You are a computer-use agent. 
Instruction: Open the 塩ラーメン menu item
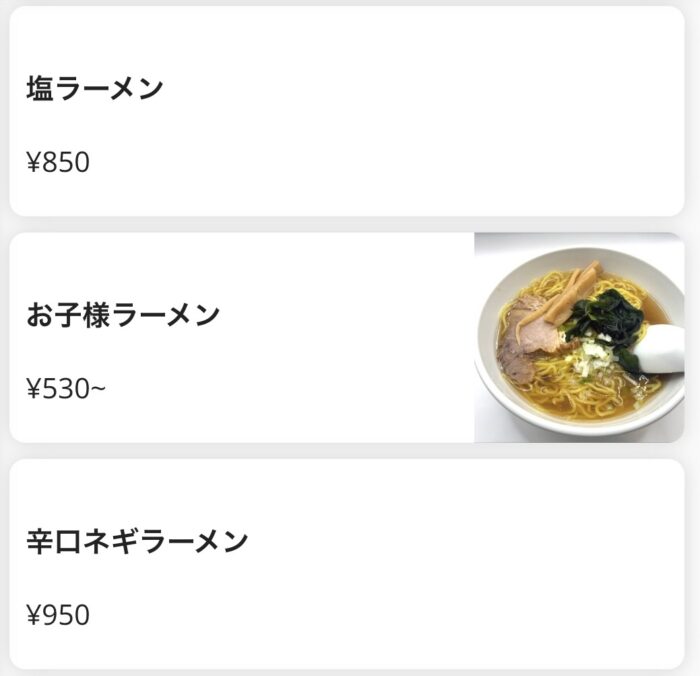pyautogui.click(x=346, y=112)
